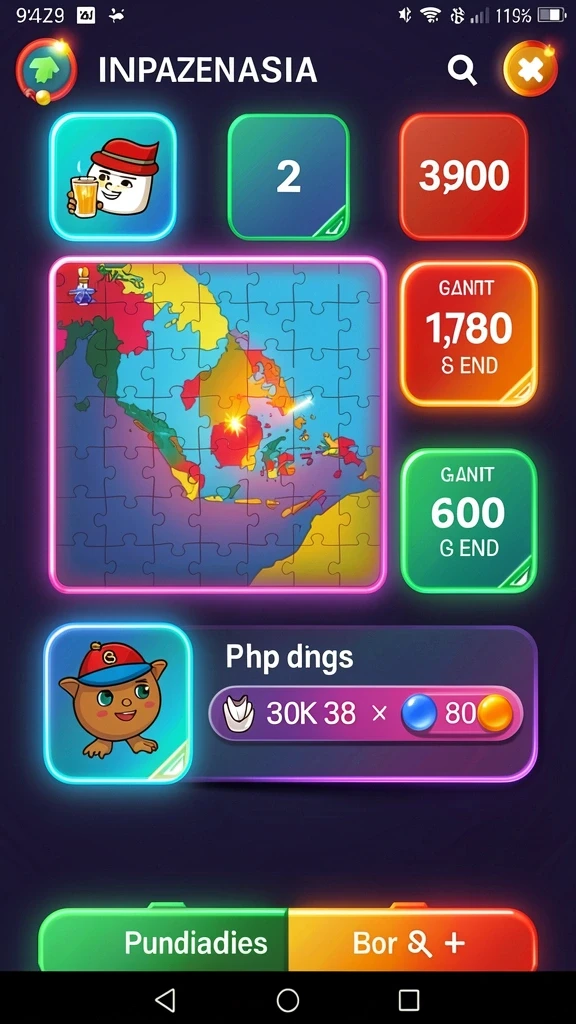576x1024 pixels.
Task: Open the brown creature avatar with red cap
Action: (118, 703)
